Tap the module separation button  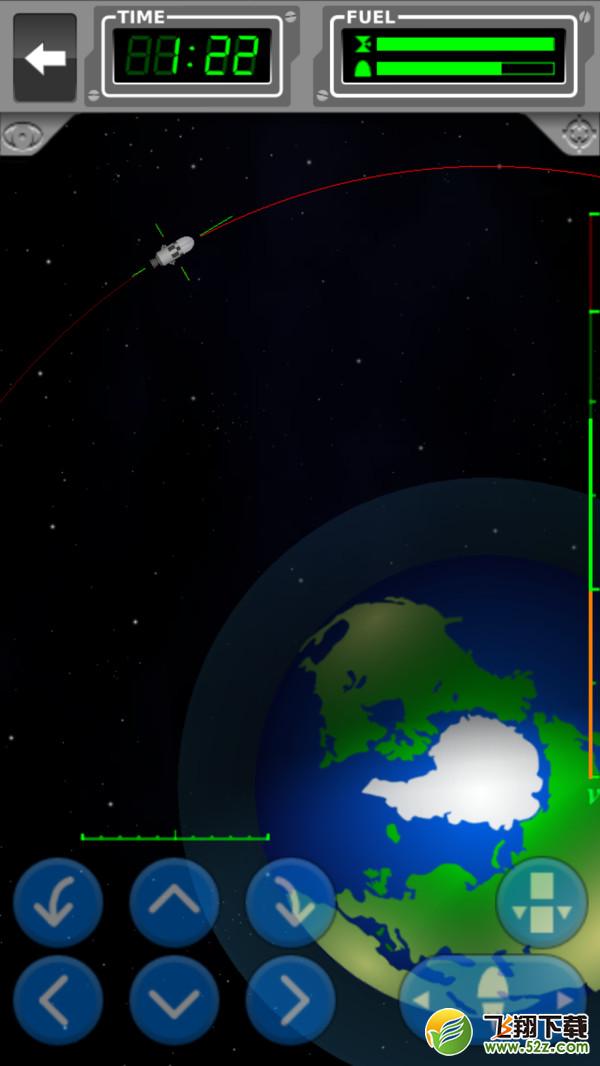coord(542,903)
